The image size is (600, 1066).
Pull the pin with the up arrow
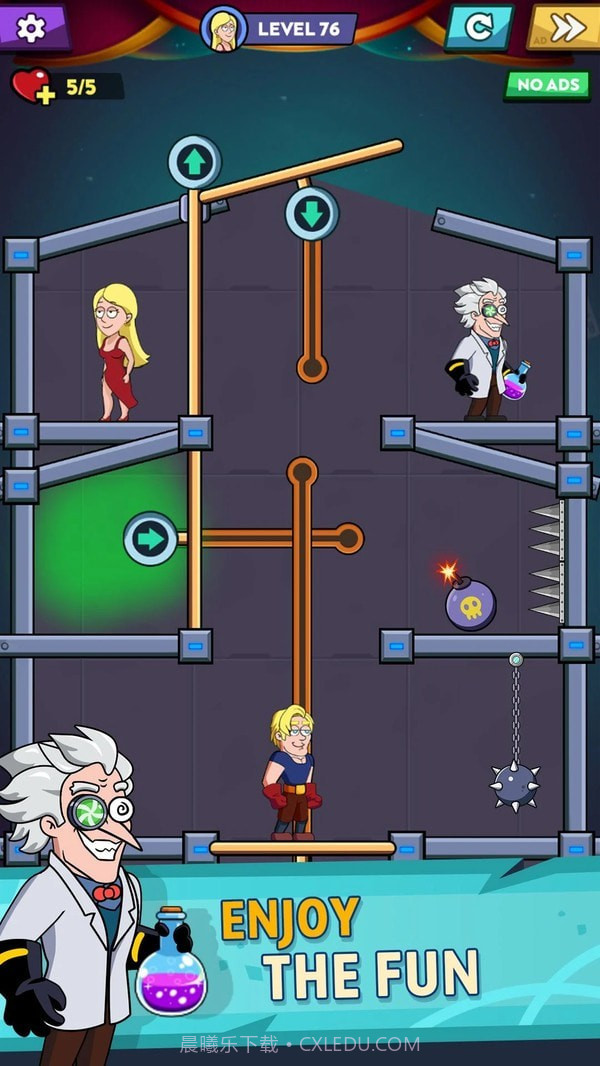coord(194,161)
